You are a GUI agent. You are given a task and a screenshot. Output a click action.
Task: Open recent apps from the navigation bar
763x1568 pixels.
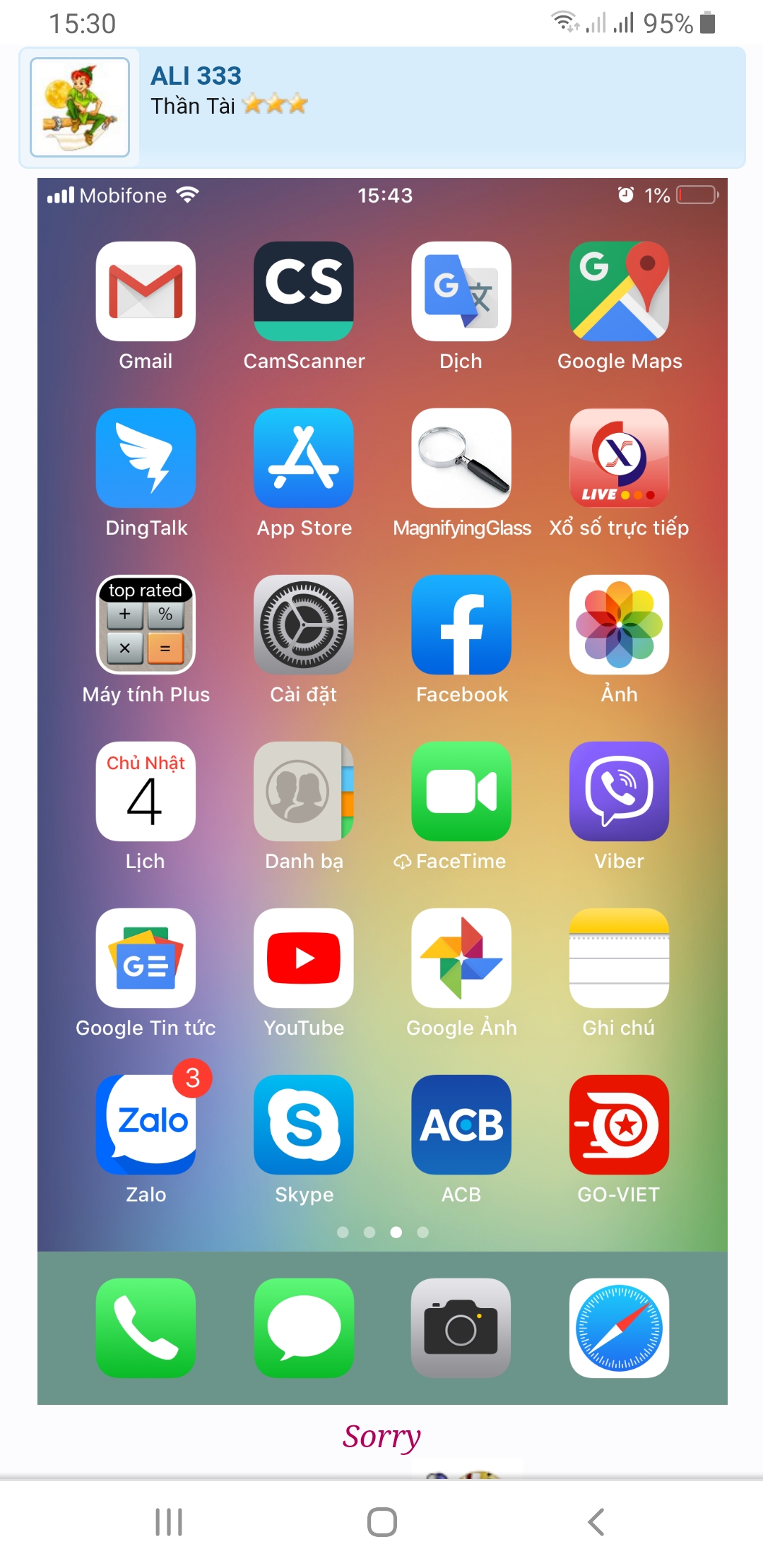tap(169, 1521)
